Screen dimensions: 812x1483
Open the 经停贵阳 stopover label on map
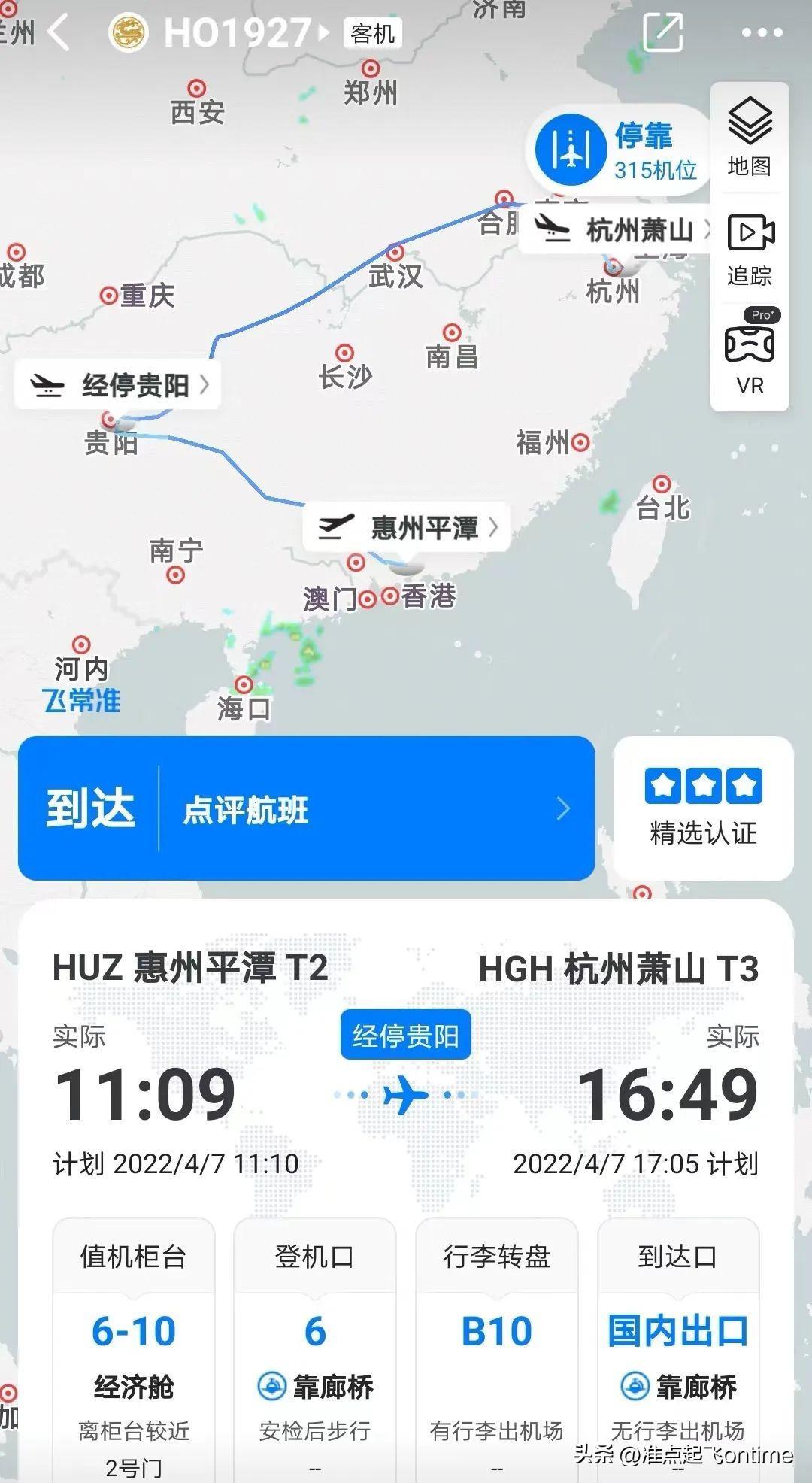click(x=119, y=385)
